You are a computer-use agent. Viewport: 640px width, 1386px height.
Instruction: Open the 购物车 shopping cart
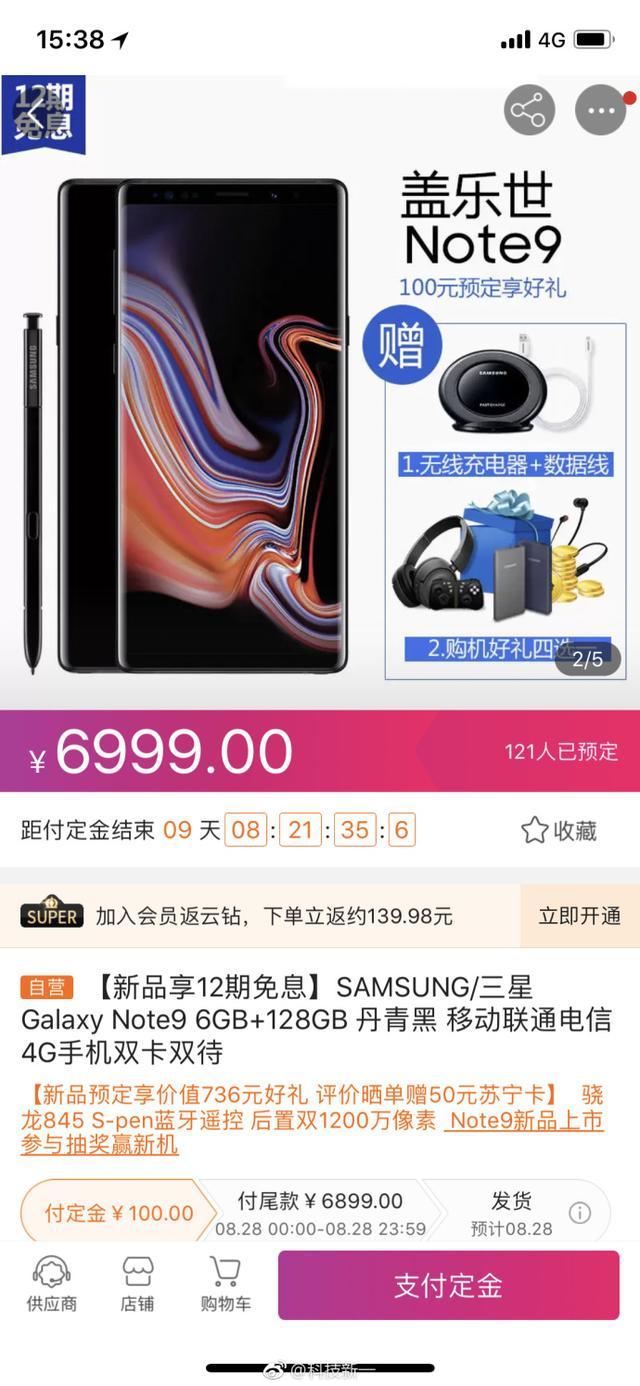[225, 1284]
